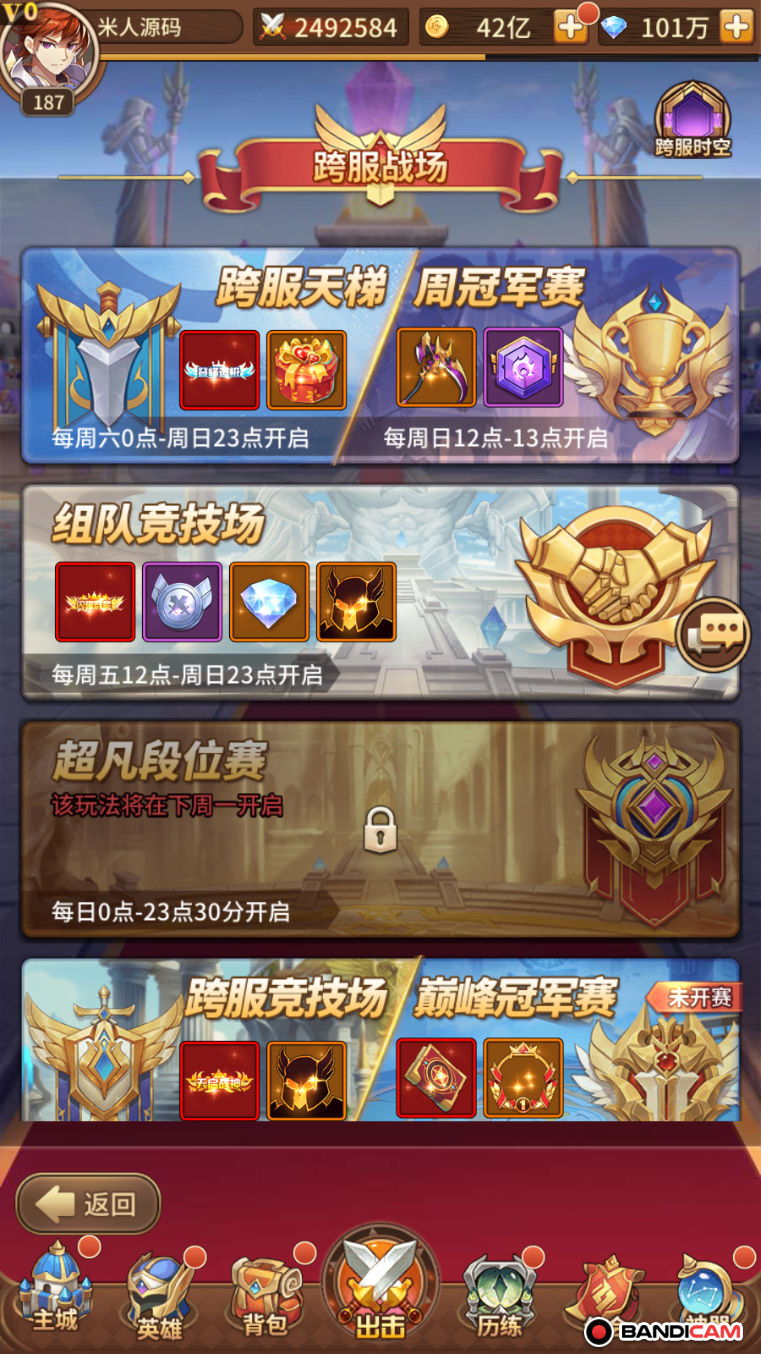The image size is (761, 1354).
Task: View diamond reward in 组队竞技场
Action: pos(269,601)
